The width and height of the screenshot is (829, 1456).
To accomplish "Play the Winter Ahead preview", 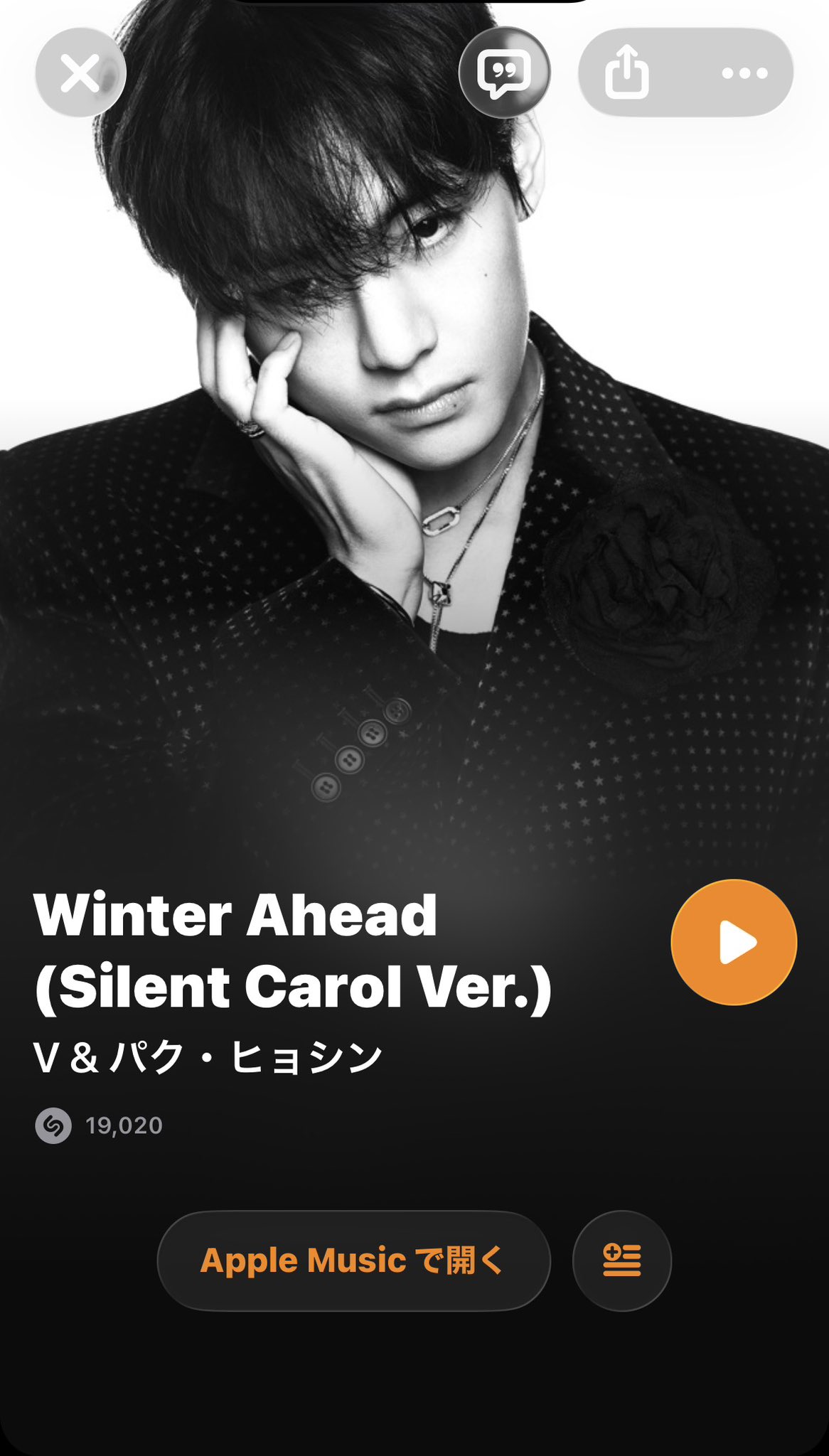I will pos(734,942).
